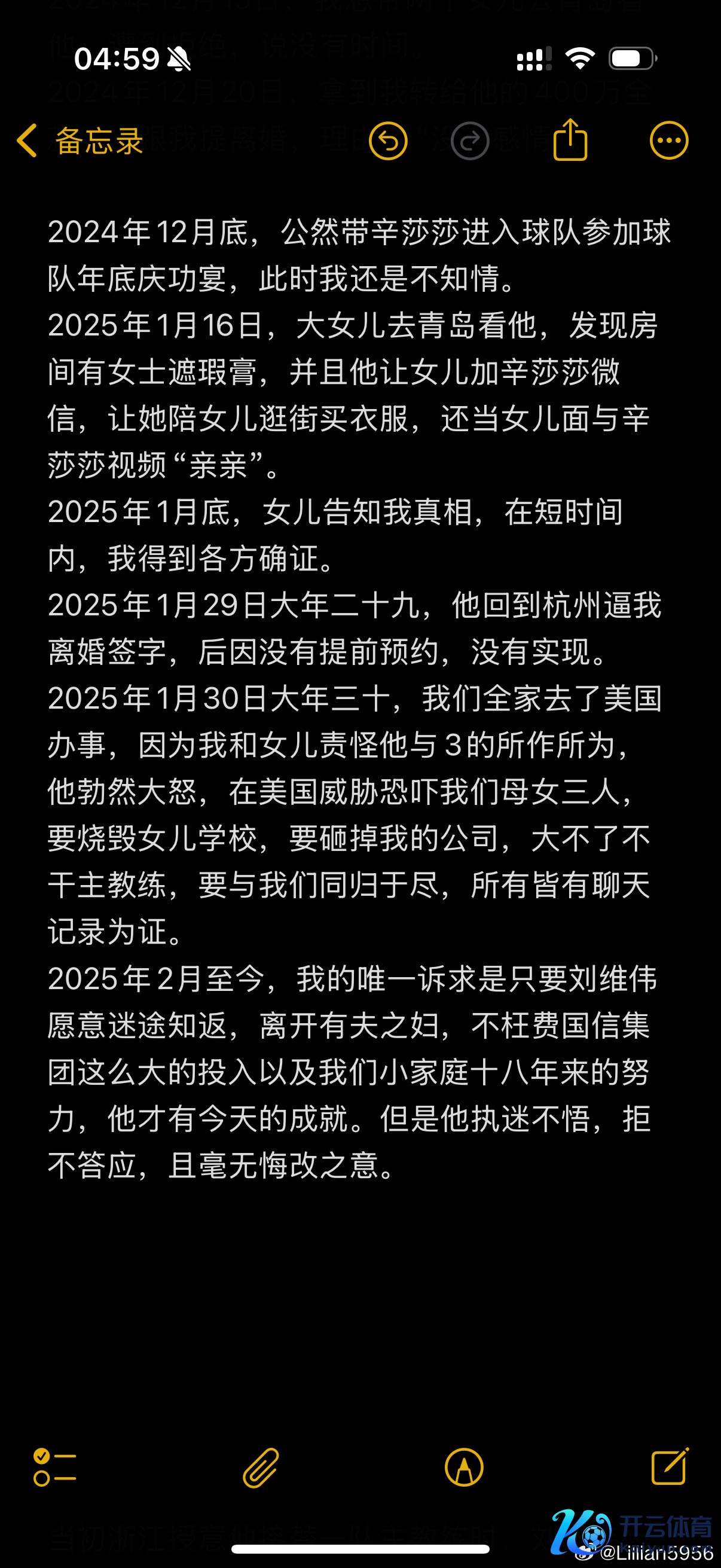
Task: Share this note
Action: coord(570,140)
